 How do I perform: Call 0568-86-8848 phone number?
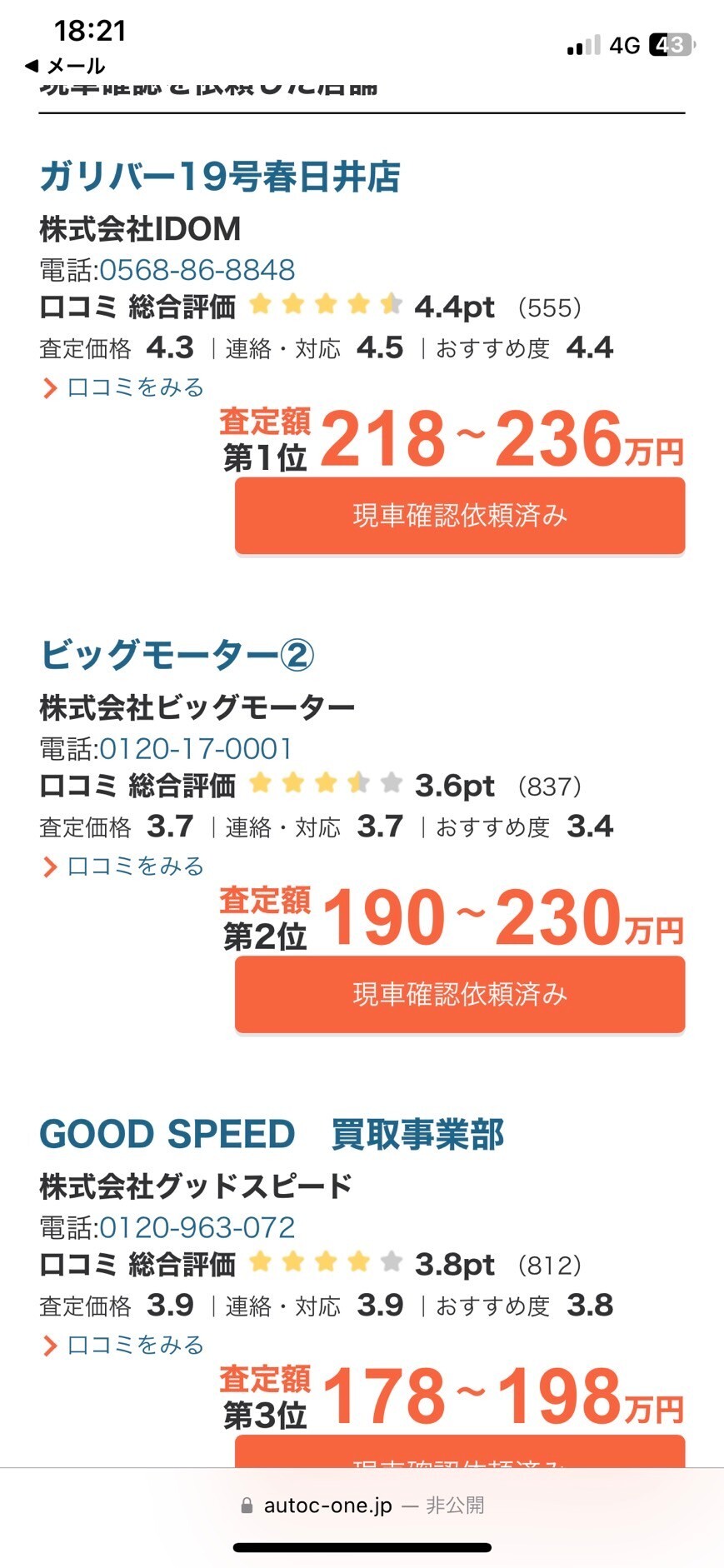tap(197, 270)
